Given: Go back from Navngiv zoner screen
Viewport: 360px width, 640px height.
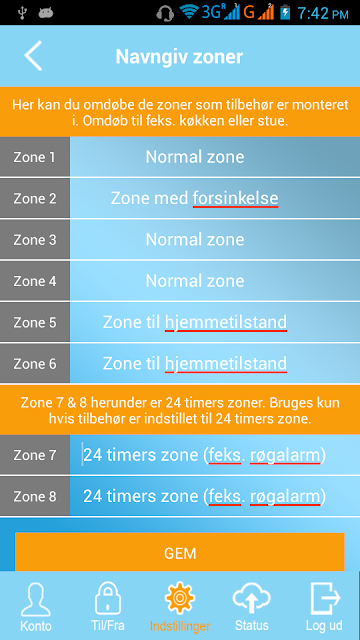Looking at the screenshot, I should coord(33,56).
